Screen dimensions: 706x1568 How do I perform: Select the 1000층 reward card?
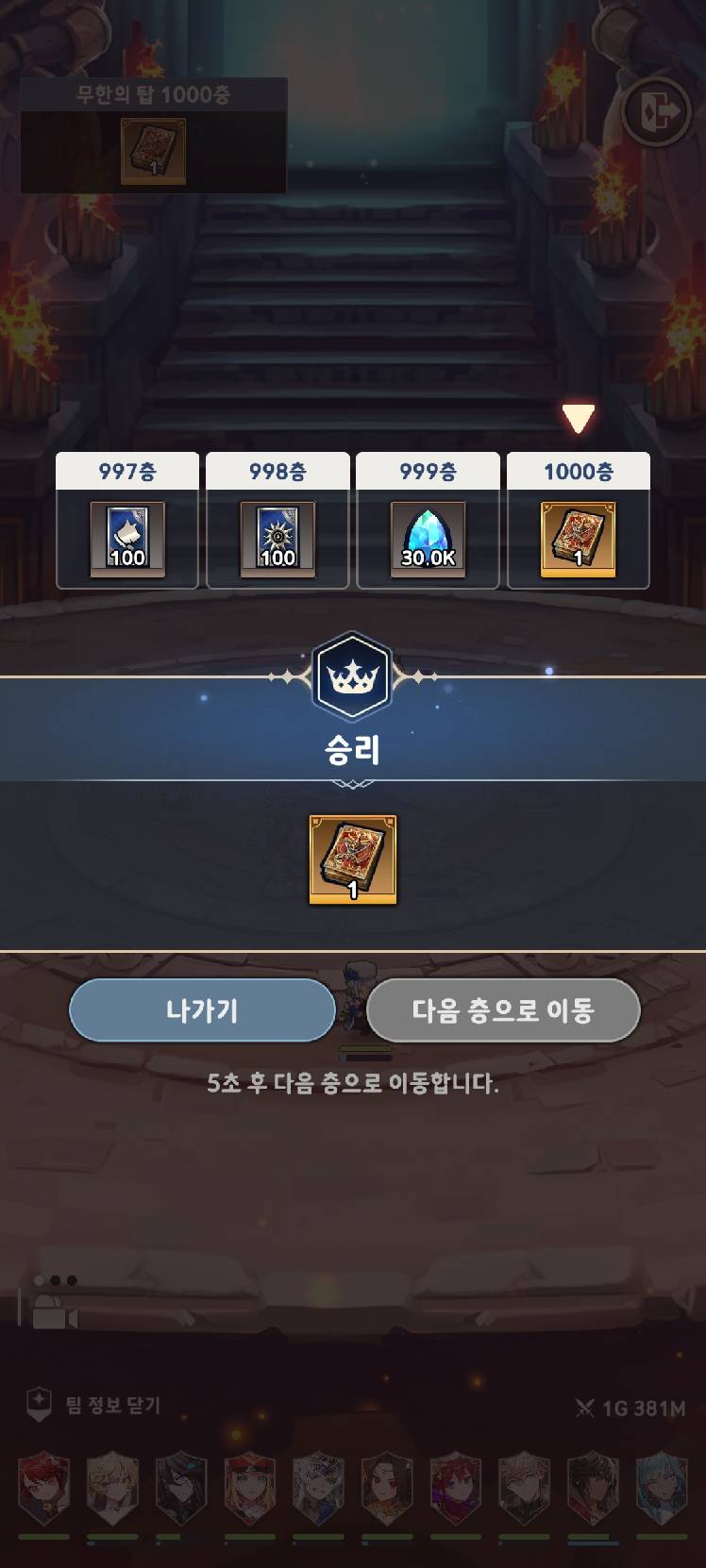pos(578,521)
